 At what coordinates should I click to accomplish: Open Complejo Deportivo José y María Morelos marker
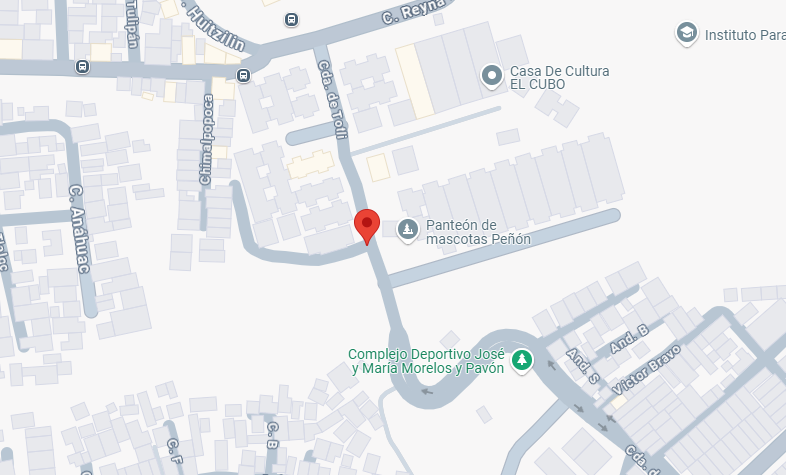pyautogui.click(x=522, y=361)
